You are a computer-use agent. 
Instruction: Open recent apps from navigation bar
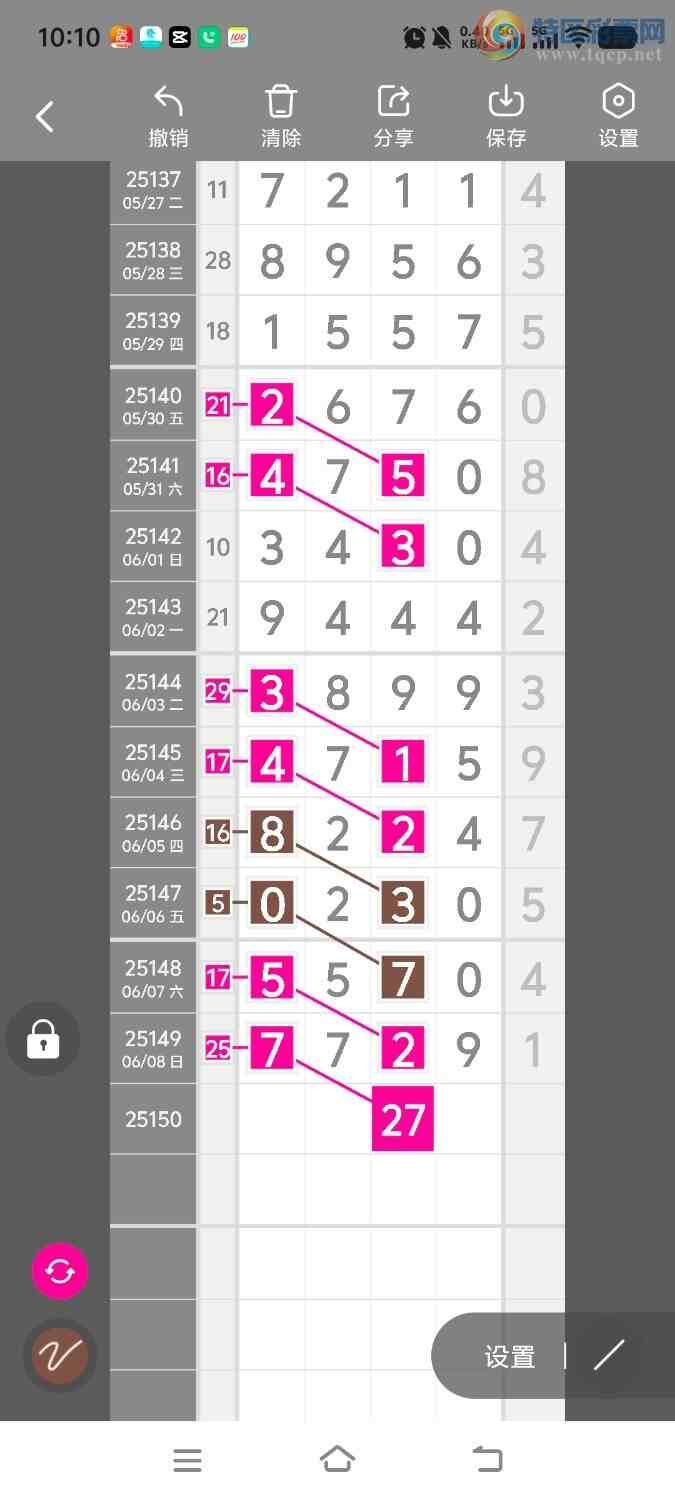click(x=187, y=1460)
